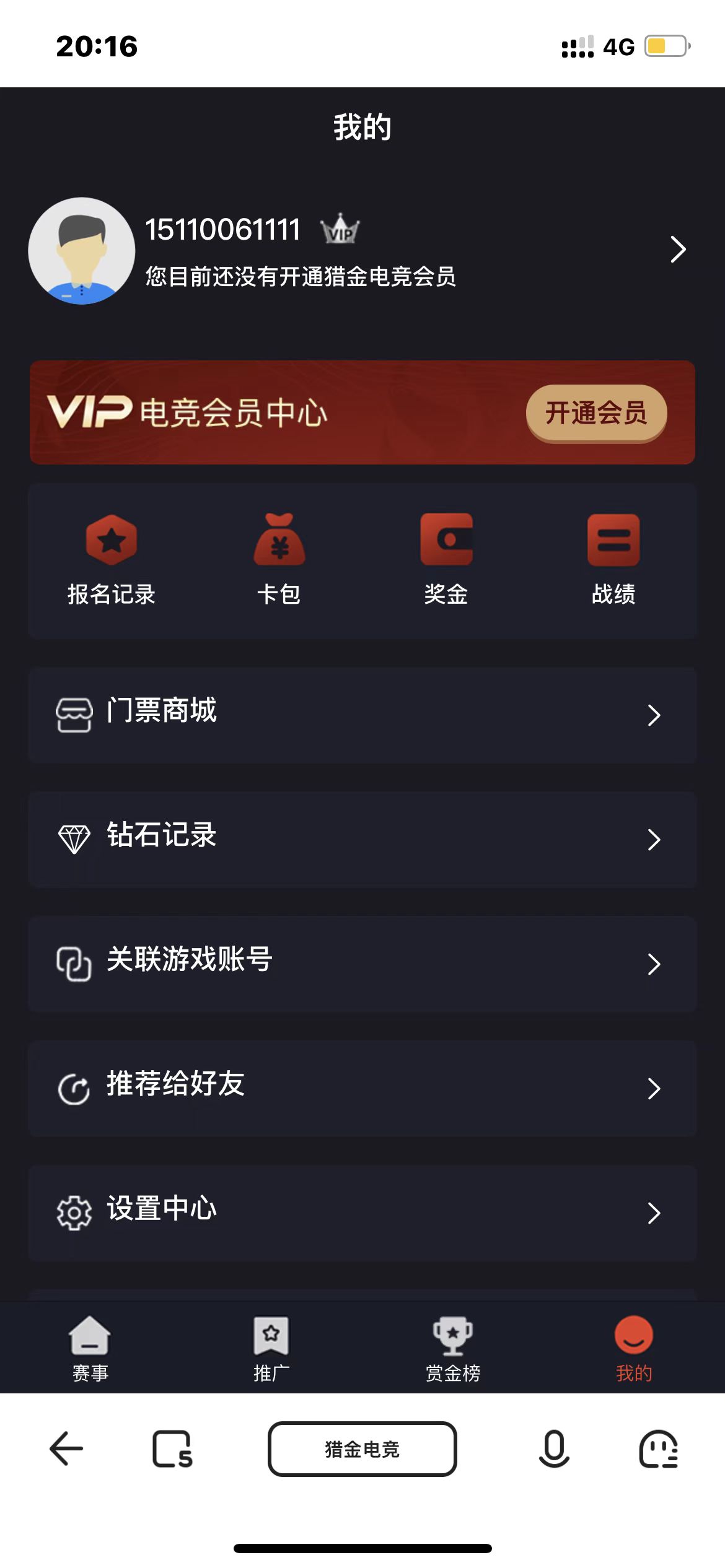Open the browser tabs switcher
725x1568 pixels.
tap(172, 1448)
